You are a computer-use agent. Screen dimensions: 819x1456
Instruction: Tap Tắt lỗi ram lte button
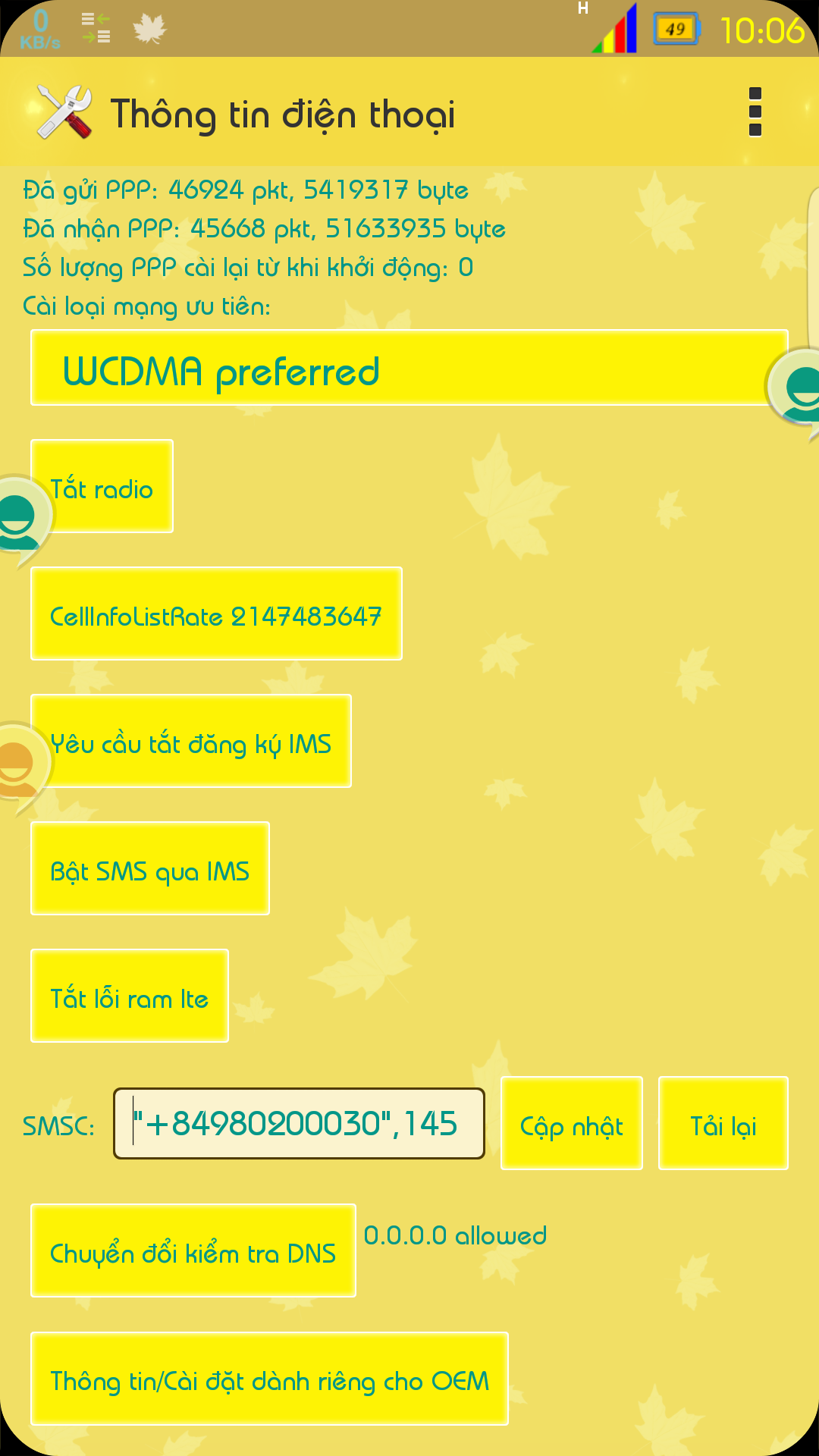click(x=130, y=996)
